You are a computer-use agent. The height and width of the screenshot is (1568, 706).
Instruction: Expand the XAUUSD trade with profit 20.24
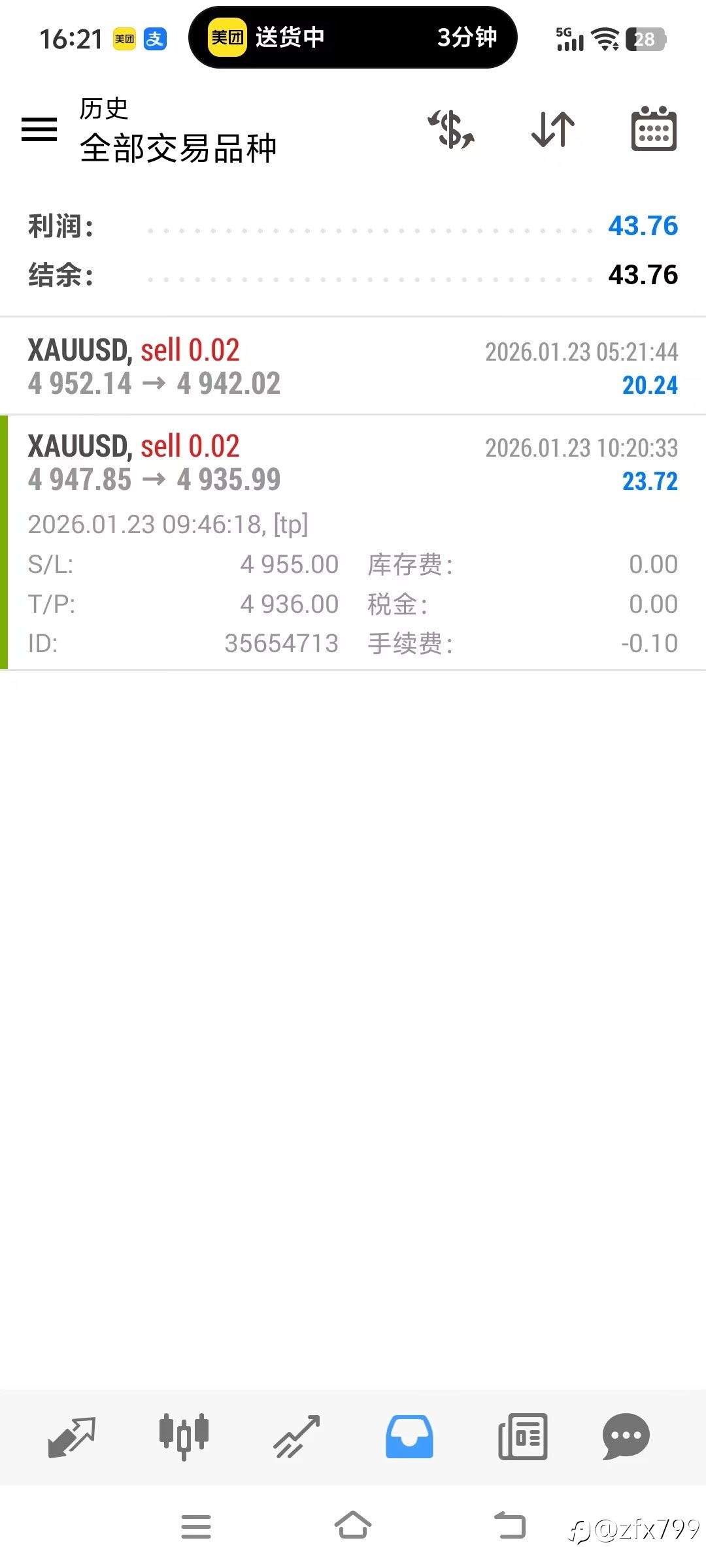click(353, 367)
